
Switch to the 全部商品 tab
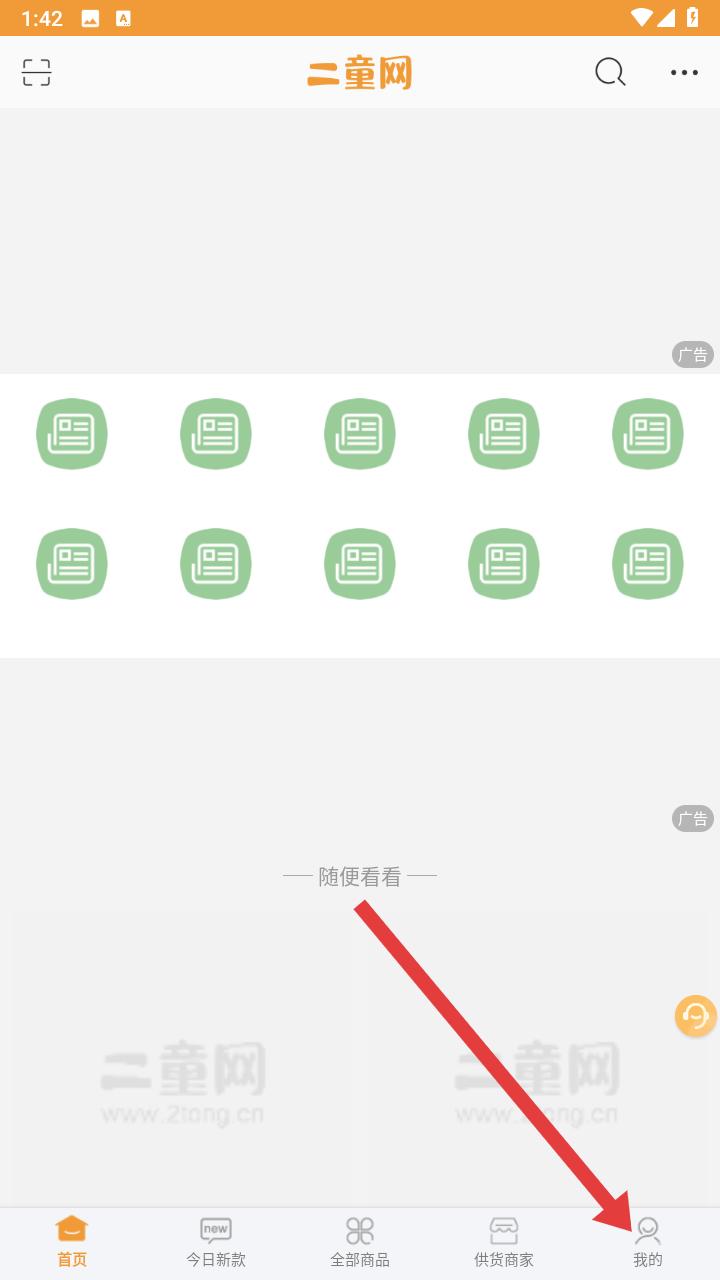(x=360, y=1243)
